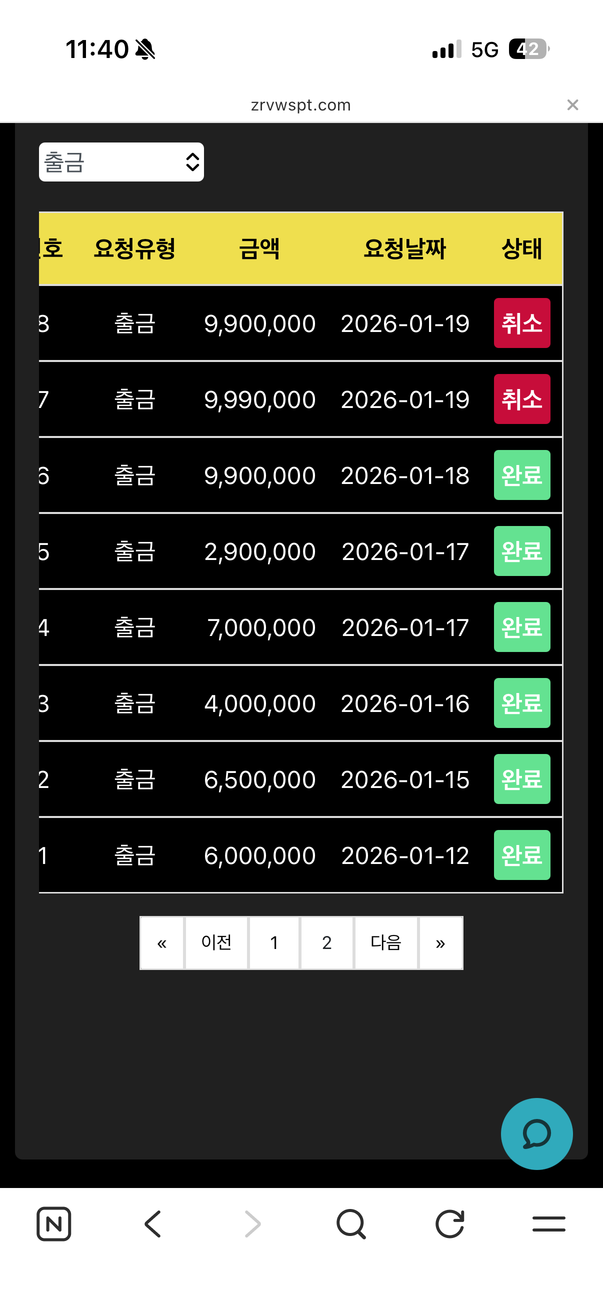Go to next page with 다음
This screenshot has width=603, height=1311.
(x=386, y=943)
